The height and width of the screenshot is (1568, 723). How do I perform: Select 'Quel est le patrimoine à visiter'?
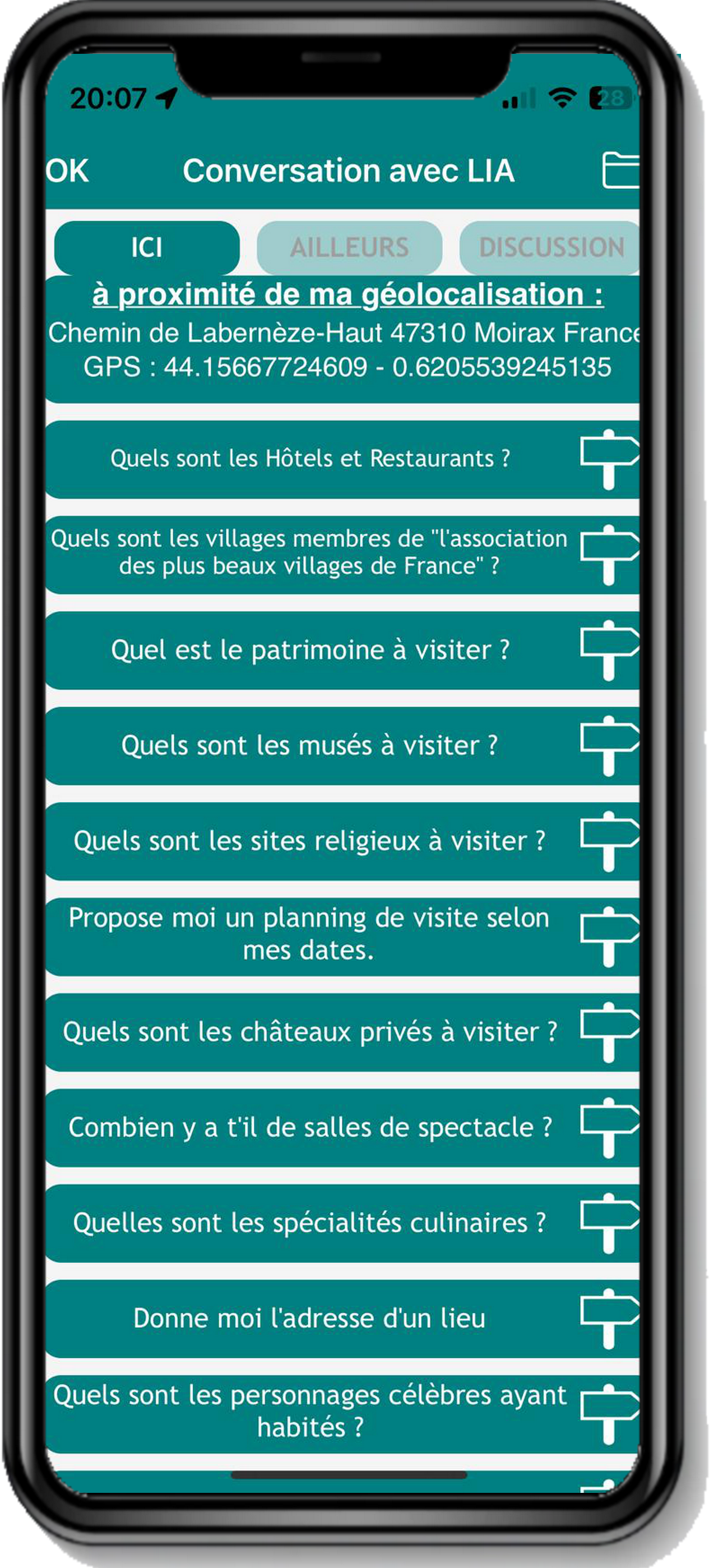point(310,650)
